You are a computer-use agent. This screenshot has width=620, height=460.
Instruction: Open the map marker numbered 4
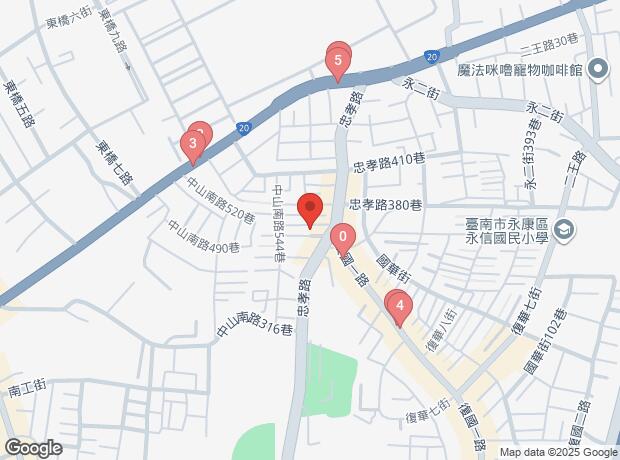pos(400,306)
